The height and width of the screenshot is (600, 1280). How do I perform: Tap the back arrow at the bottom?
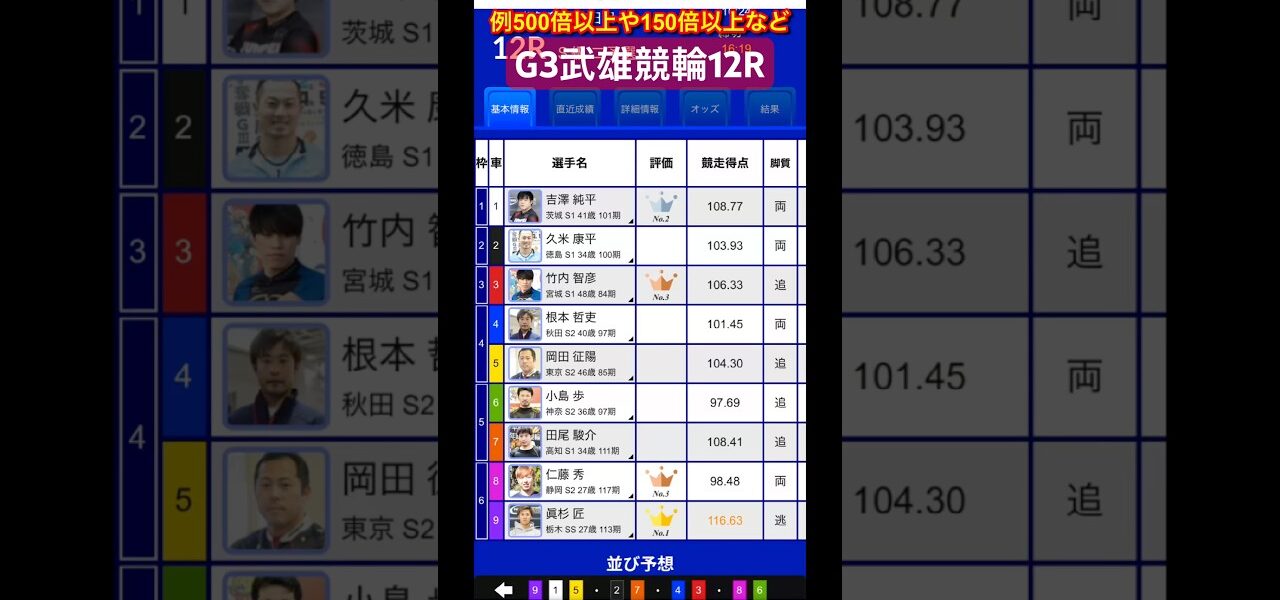coord(503,590)
